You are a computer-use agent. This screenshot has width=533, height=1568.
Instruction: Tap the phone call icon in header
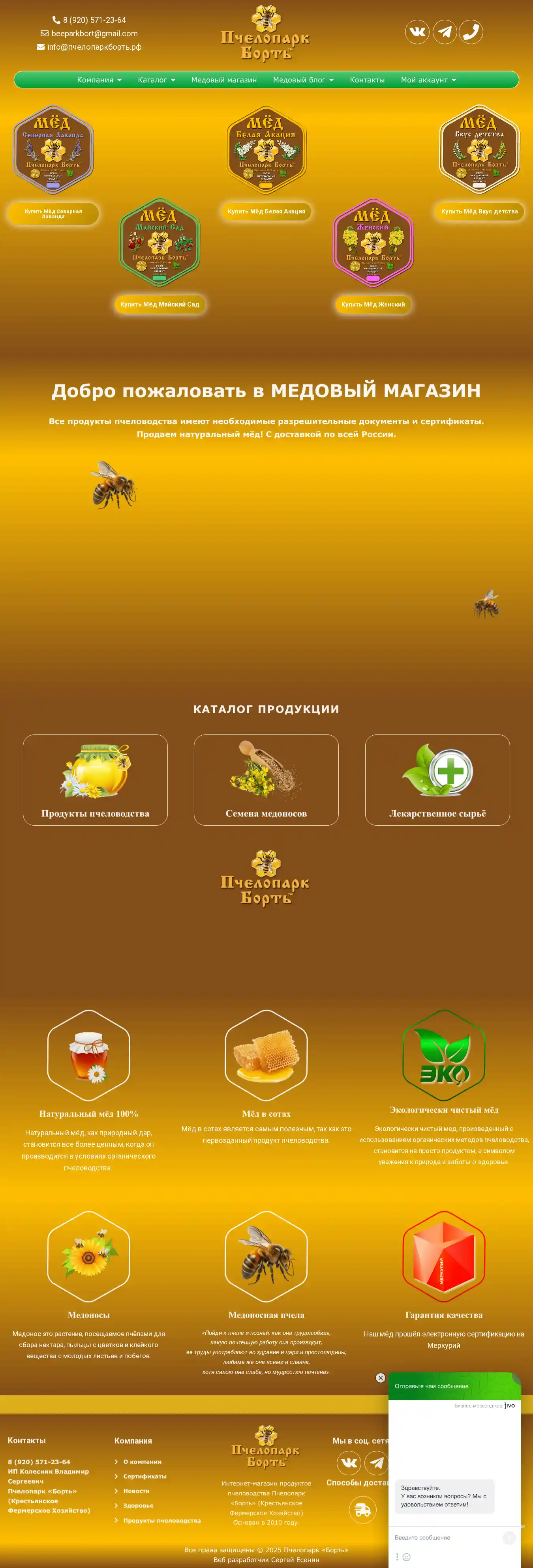(x=471, y=32)
